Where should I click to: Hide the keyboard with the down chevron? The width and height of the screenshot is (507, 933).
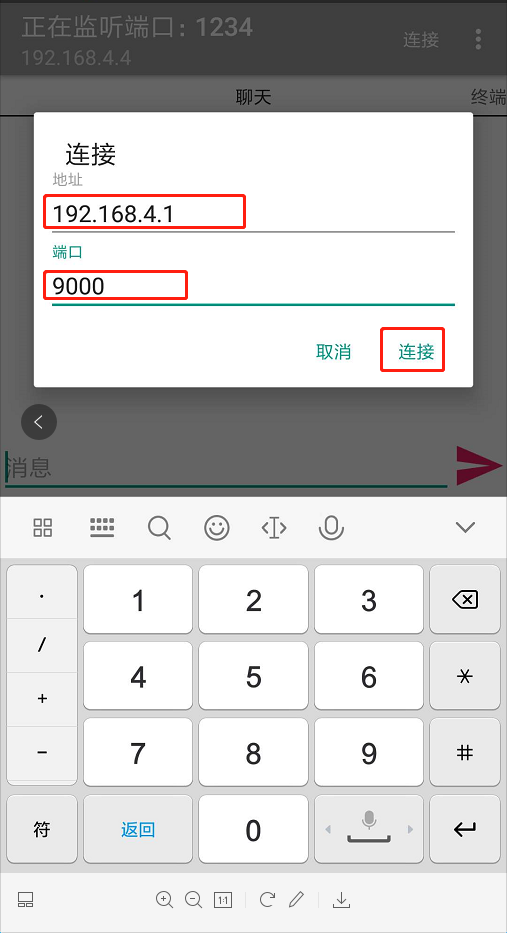coord(465,527)
